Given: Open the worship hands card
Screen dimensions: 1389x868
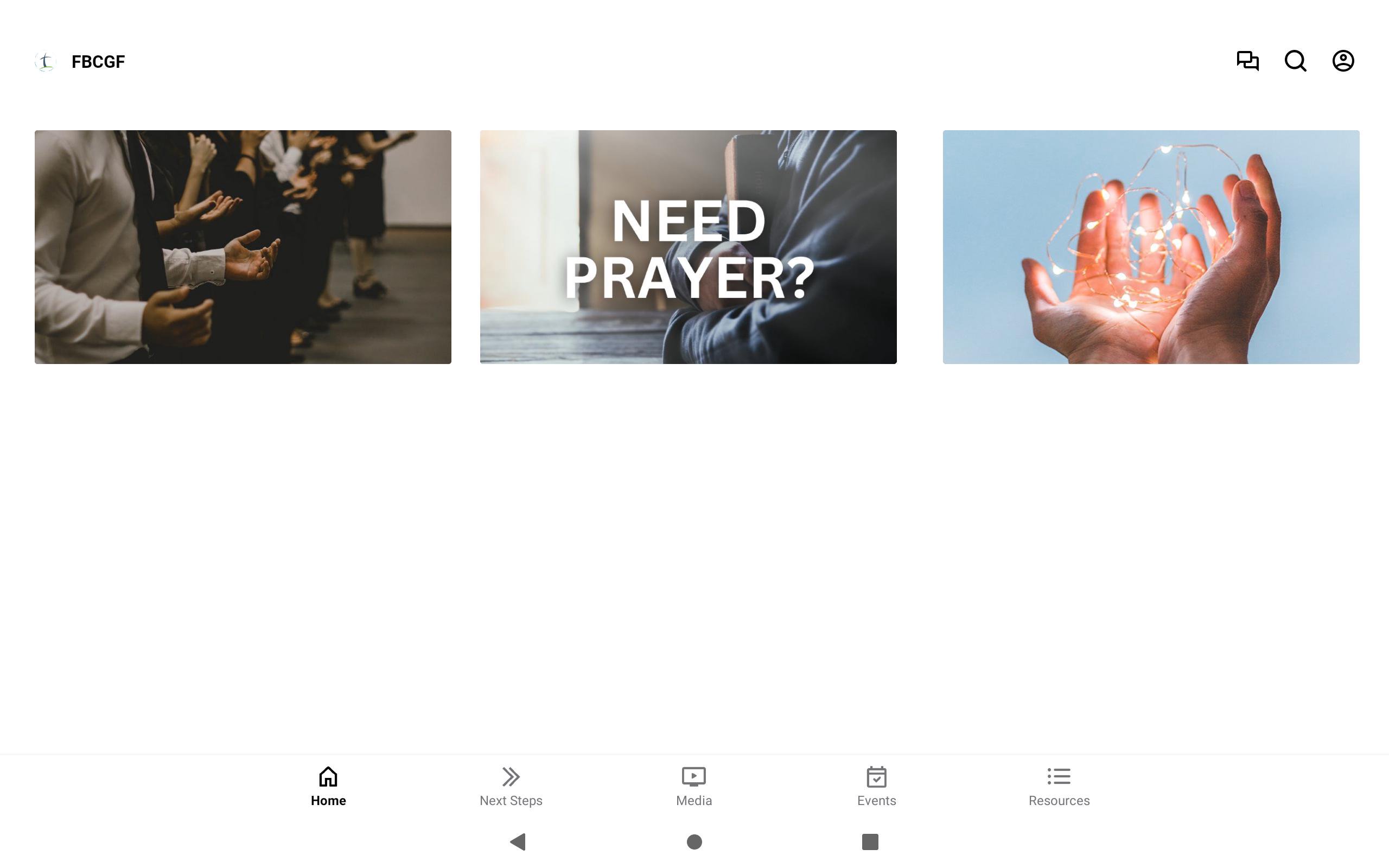Looking at the screenshot, I should [x=243, y=247].
